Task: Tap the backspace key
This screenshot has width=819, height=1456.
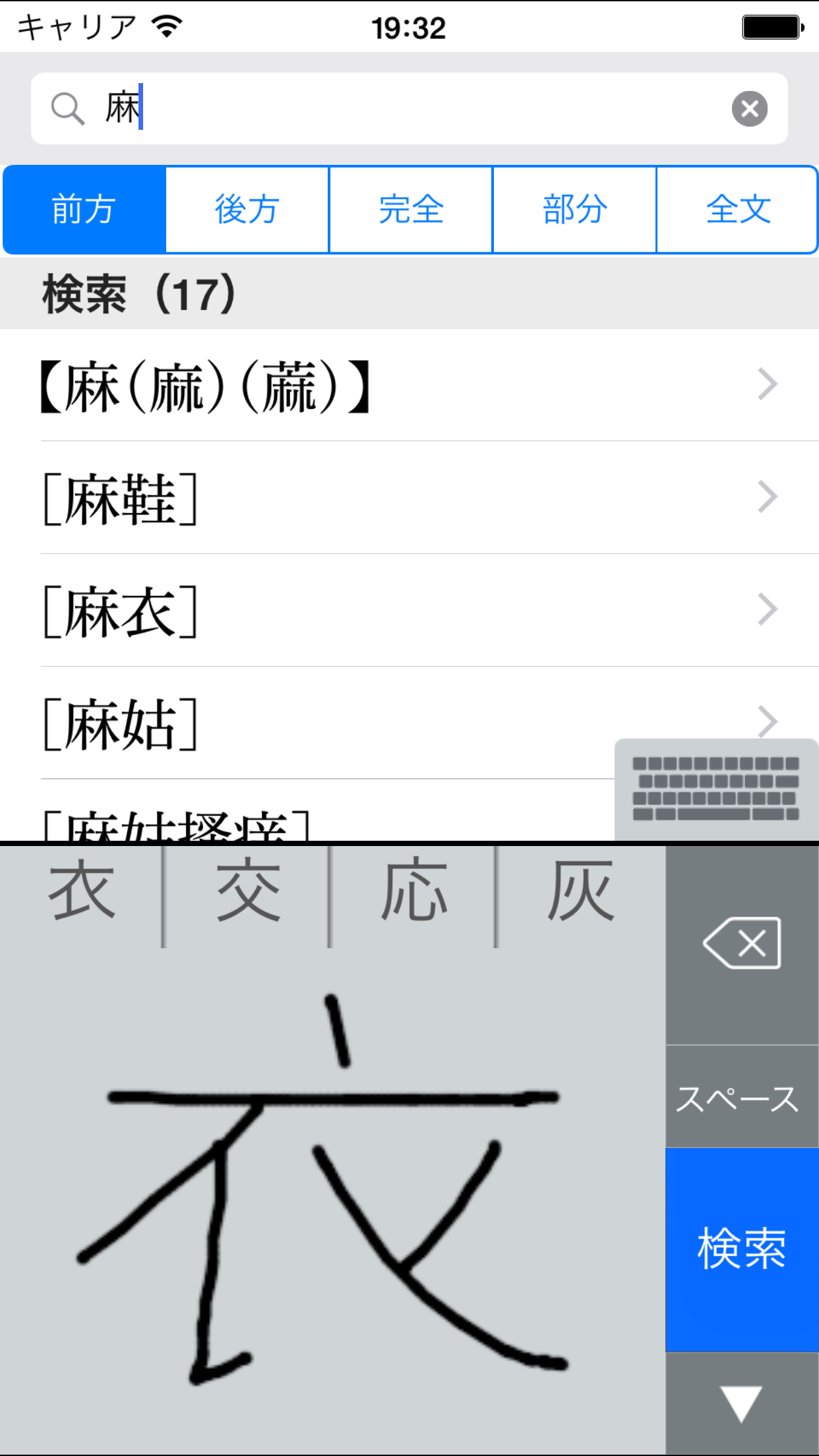Action: click(x=742, y=944)
